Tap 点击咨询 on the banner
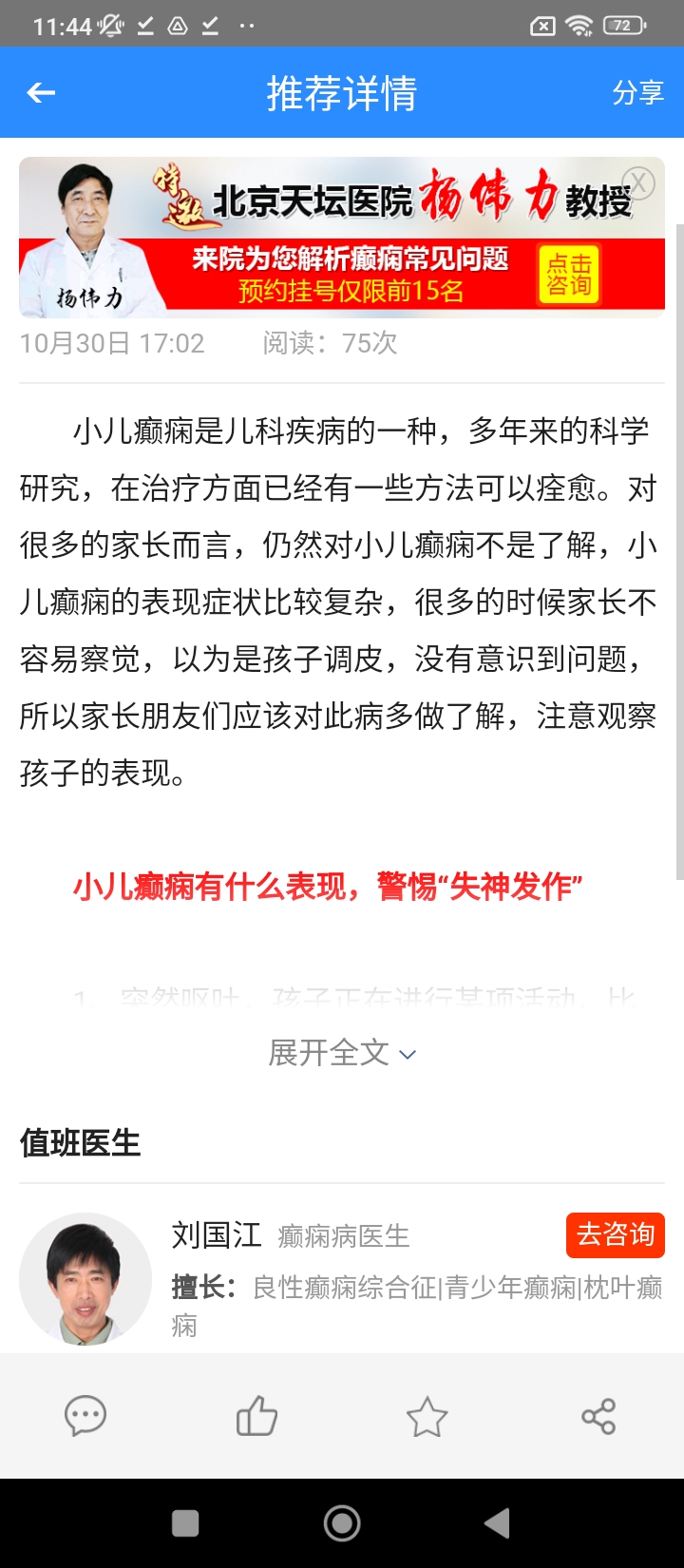 [x=569, y=275]
